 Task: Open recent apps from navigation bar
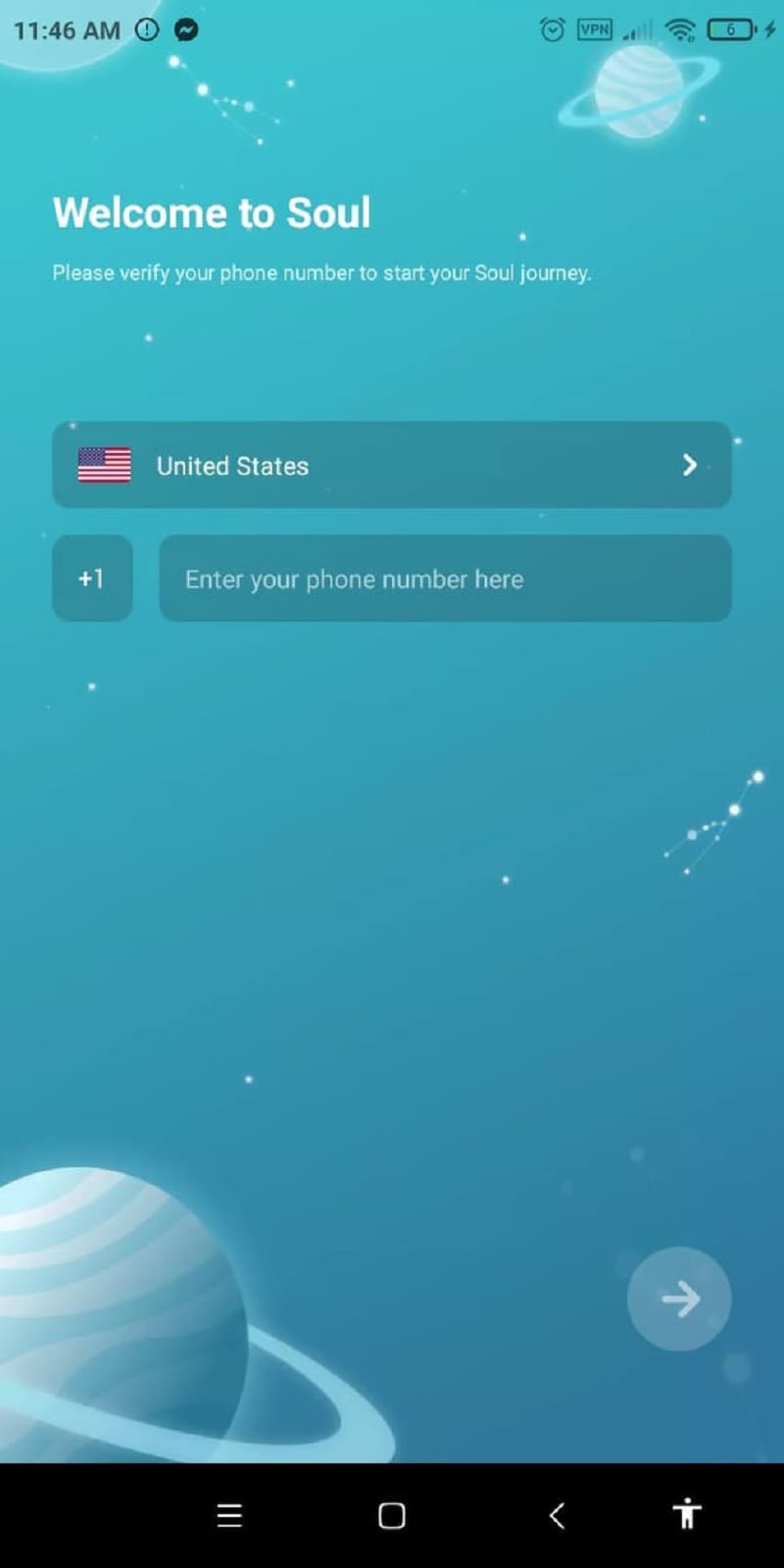229,1515
